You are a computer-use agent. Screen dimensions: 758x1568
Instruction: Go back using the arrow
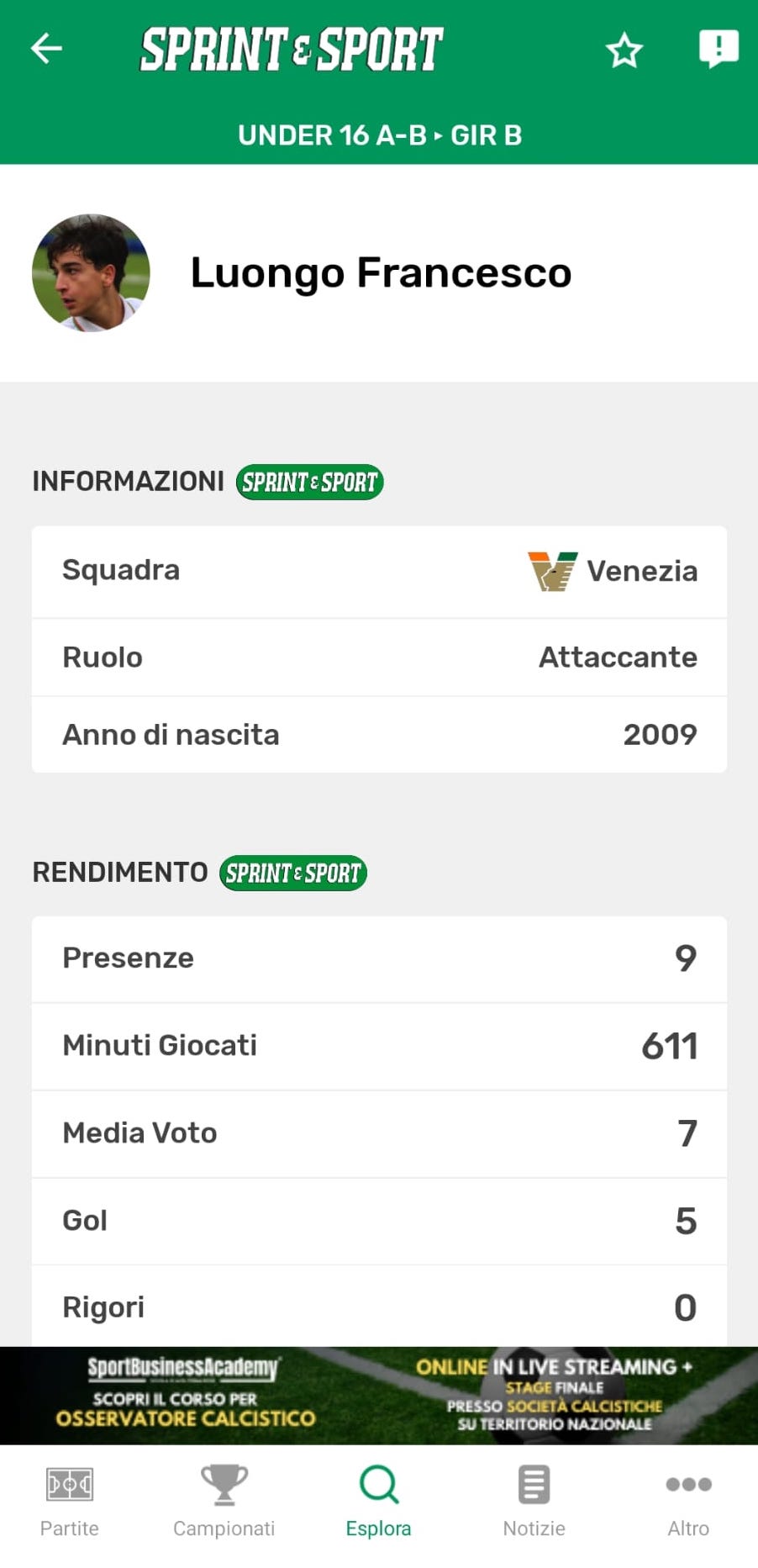[46, 49]
